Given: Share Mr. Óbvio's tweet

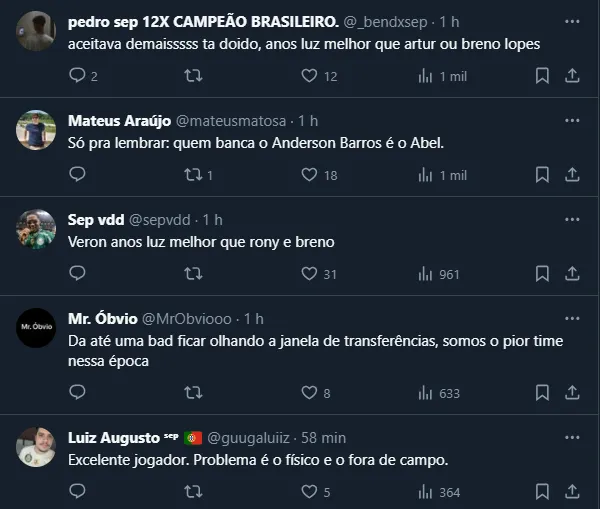Looking at the screenshot, I should click(x=572, y=392).
